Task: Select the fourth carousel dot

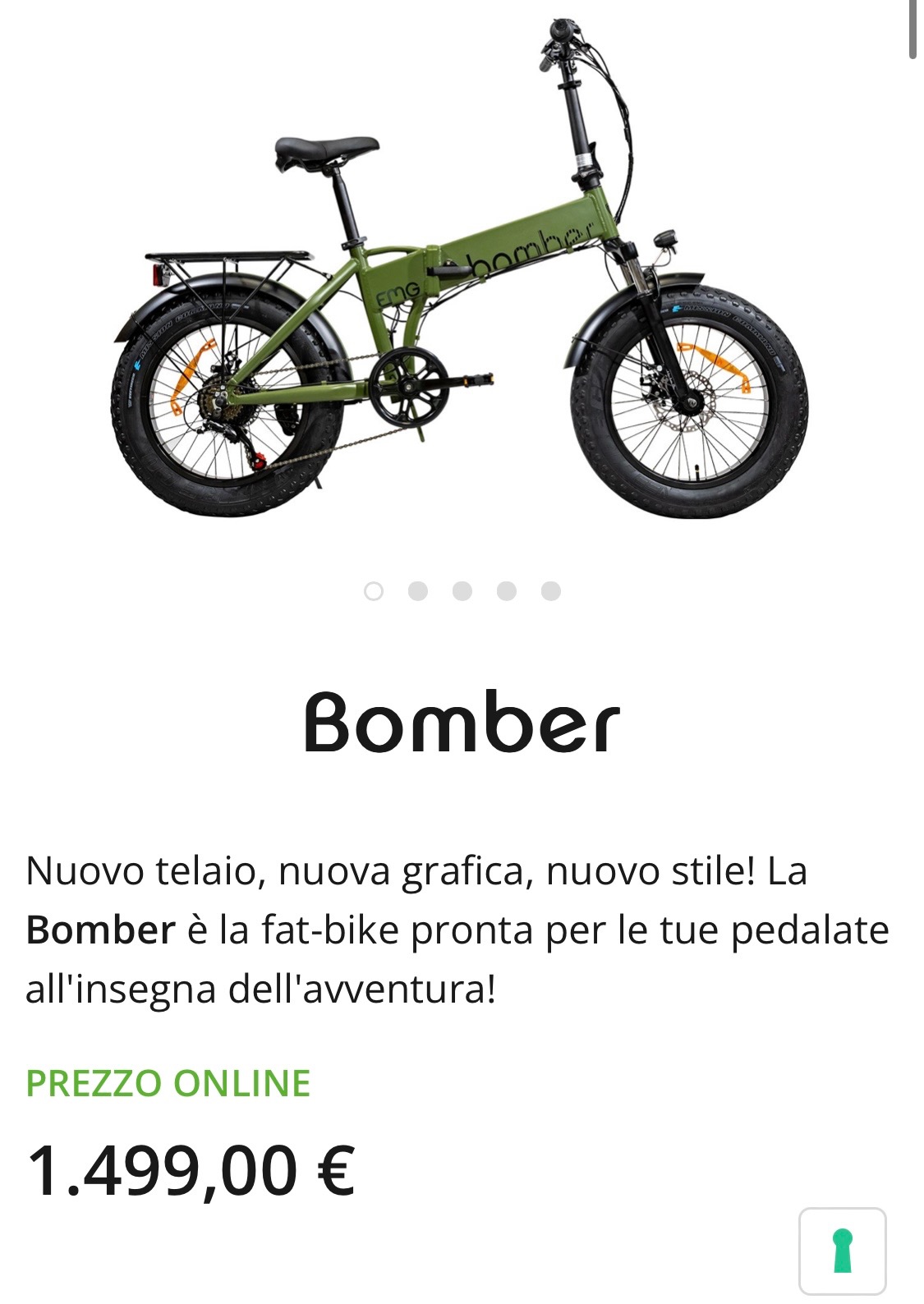Action: (x=507, y=591)
